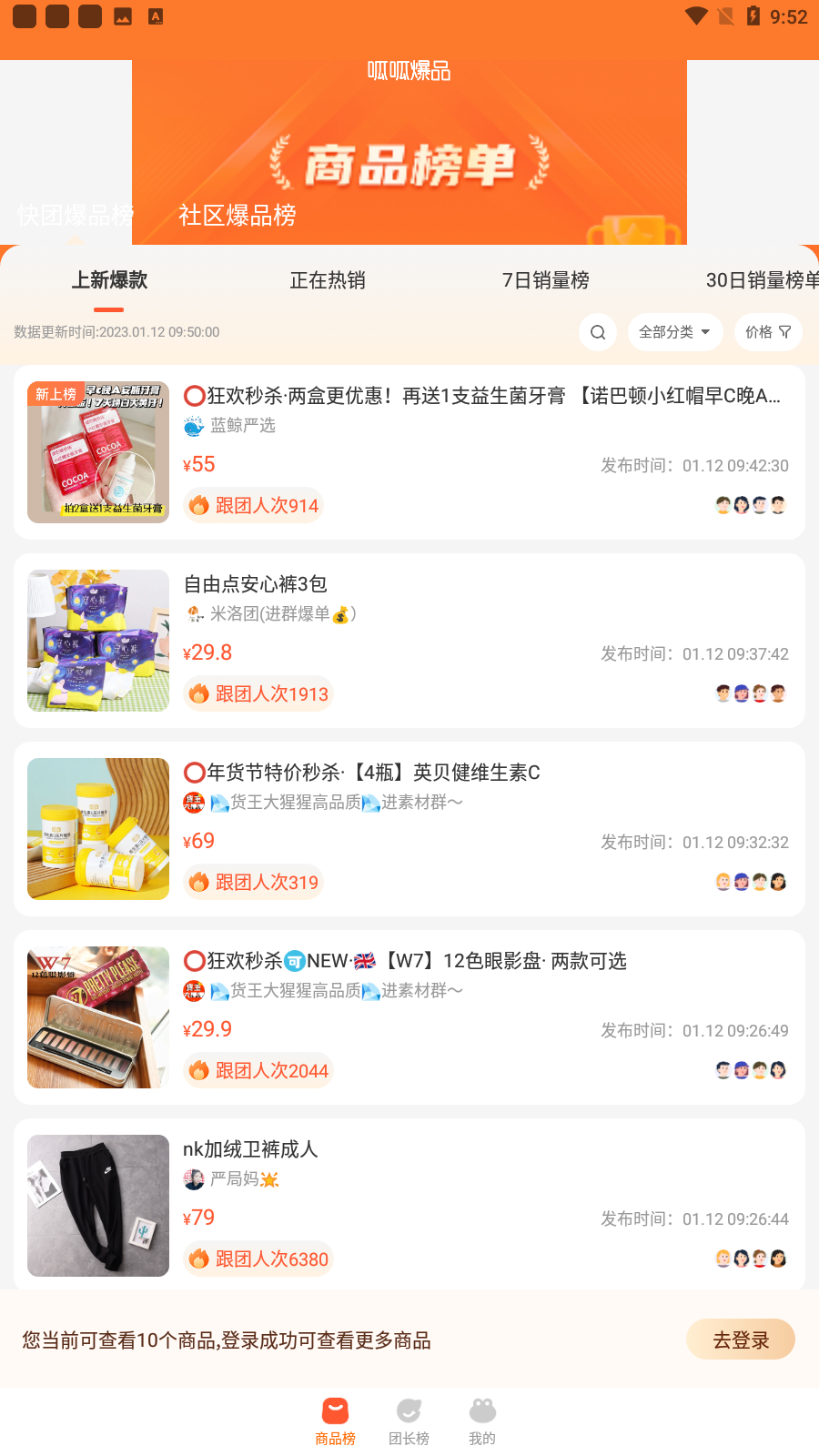Image resolution: width=819 pixels, height=1456 pixels.
Task: Open the 自由点安心裤3包 product link
Action: pyautogui.click(x=253, y=584)
